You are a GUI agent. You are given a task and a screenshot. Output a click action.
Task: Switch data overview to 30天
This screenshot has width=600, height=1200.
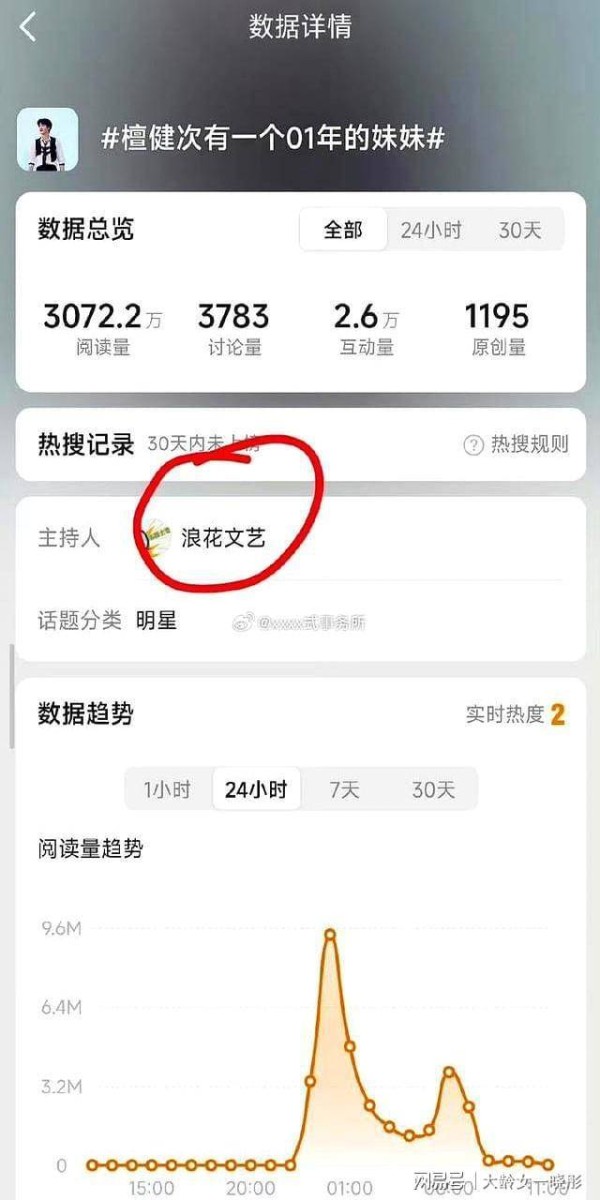(520, 230)
